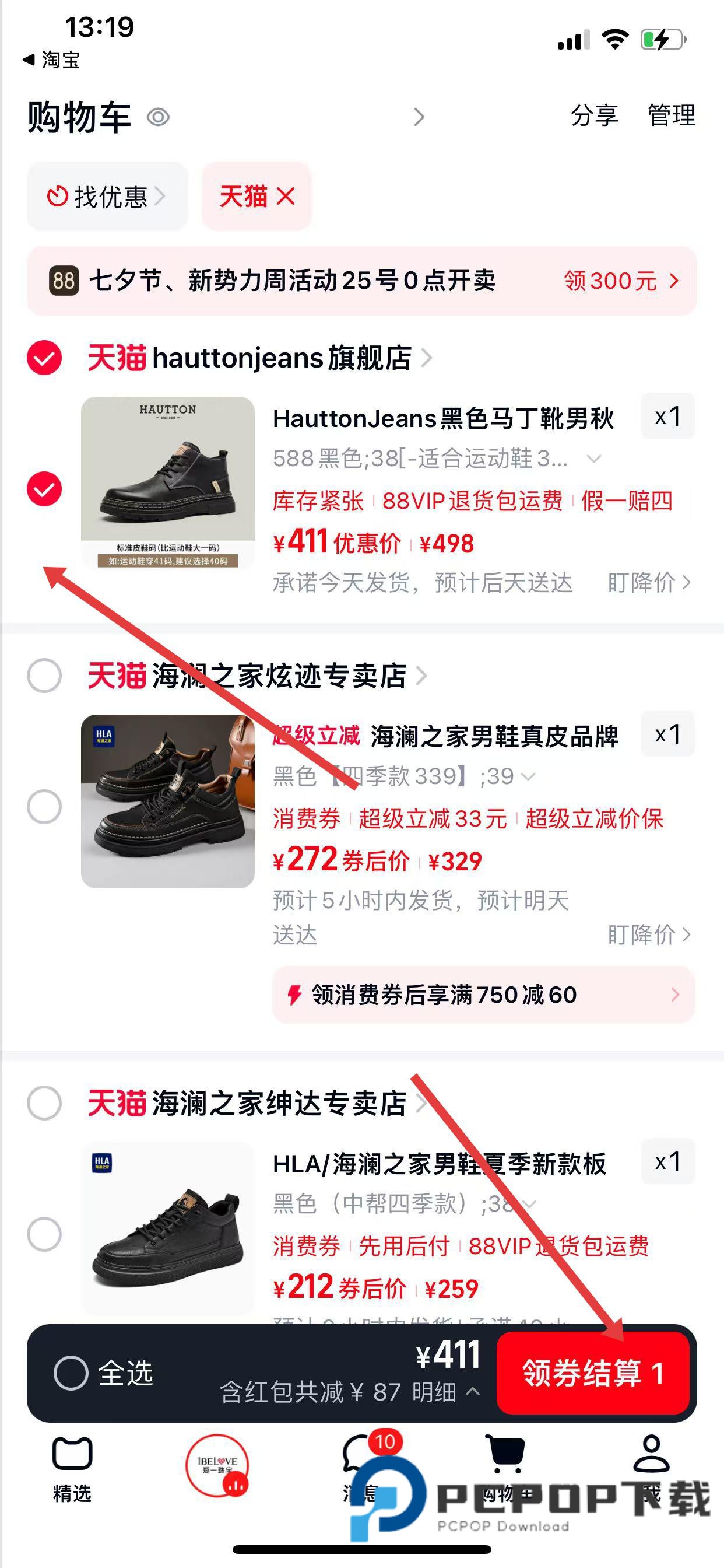Switch to the 精选 tab
The image size is (724, 1568).
tap(72, 1468)
